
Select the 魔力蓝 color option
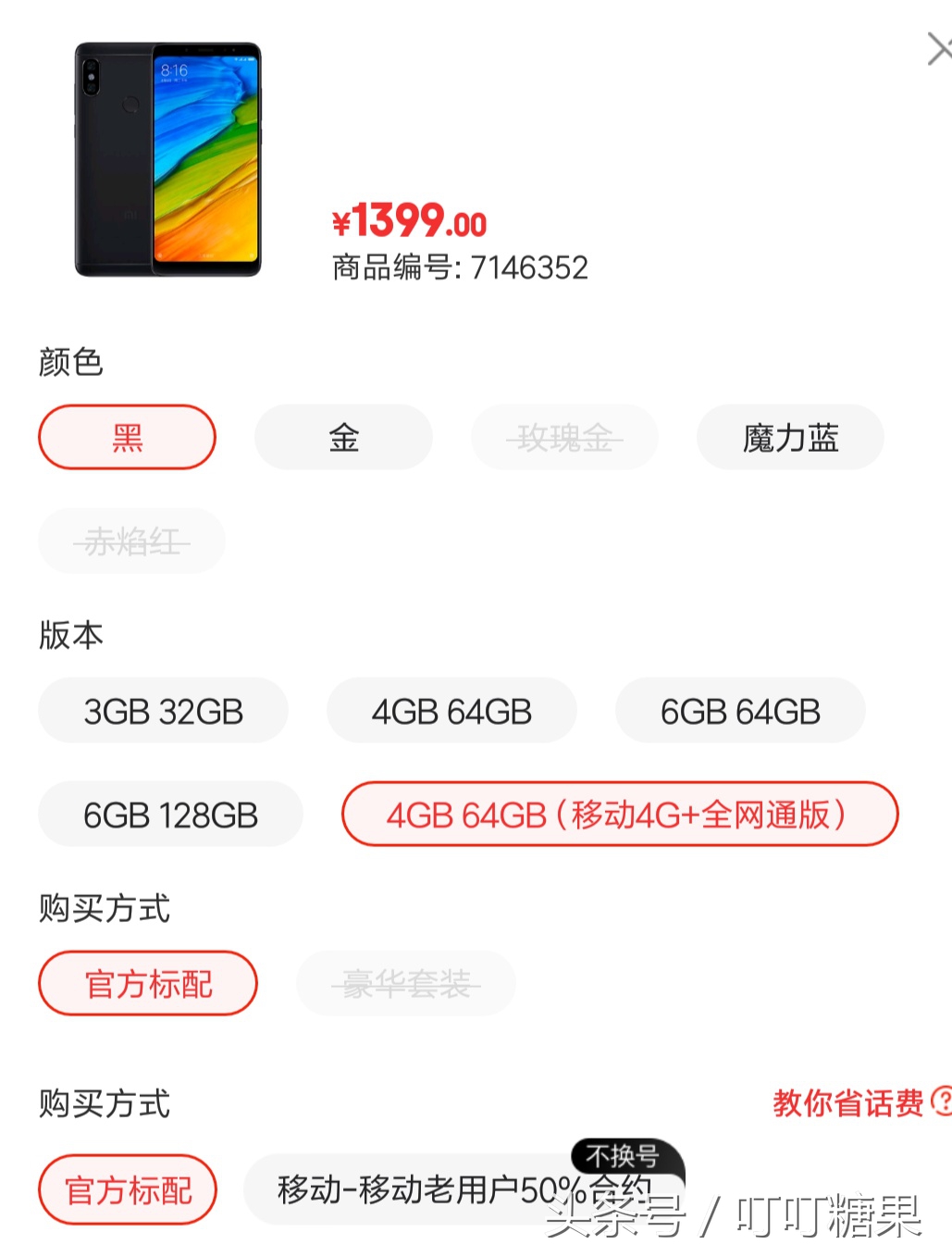(789, 437)
